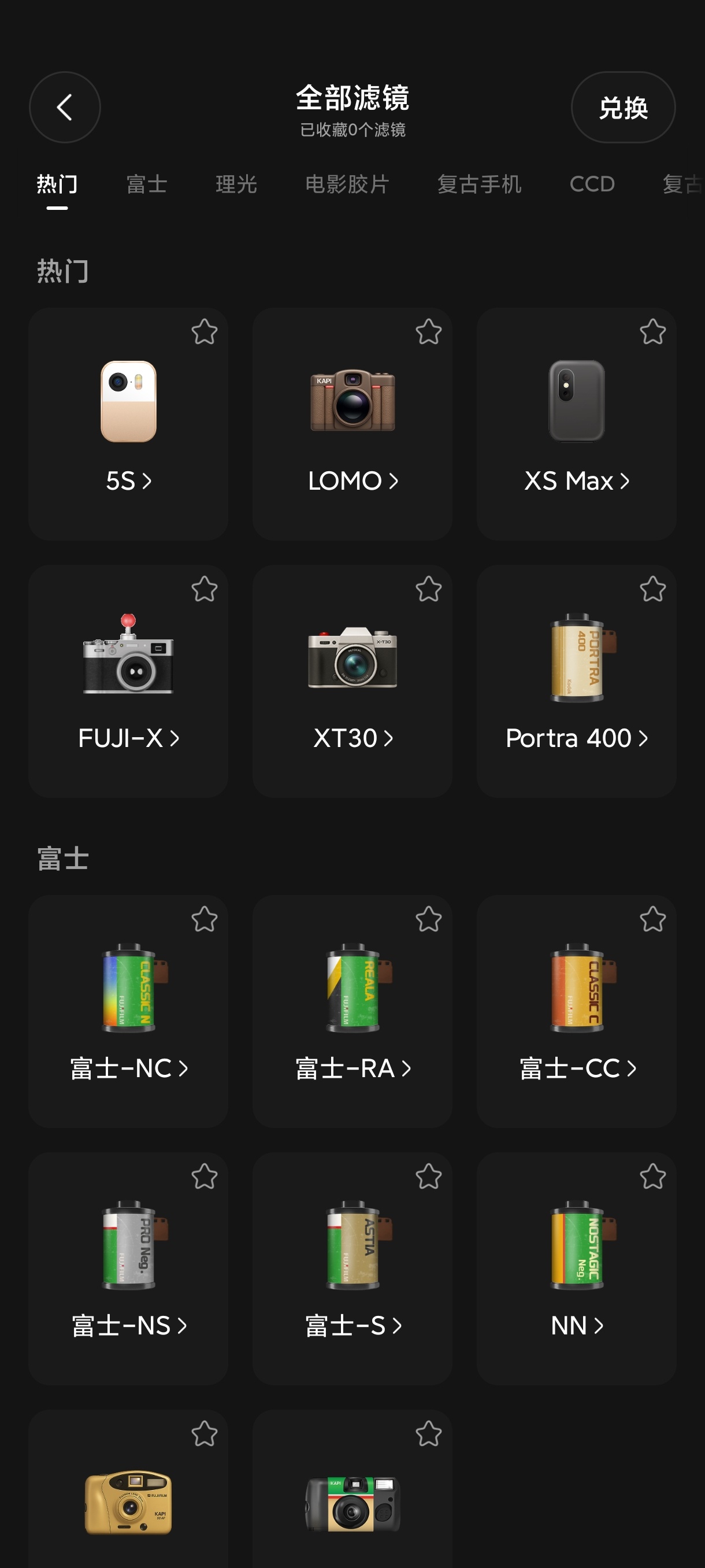Switch to the 富士 tab
This screenshot has height=1568, width=705.
147,184
